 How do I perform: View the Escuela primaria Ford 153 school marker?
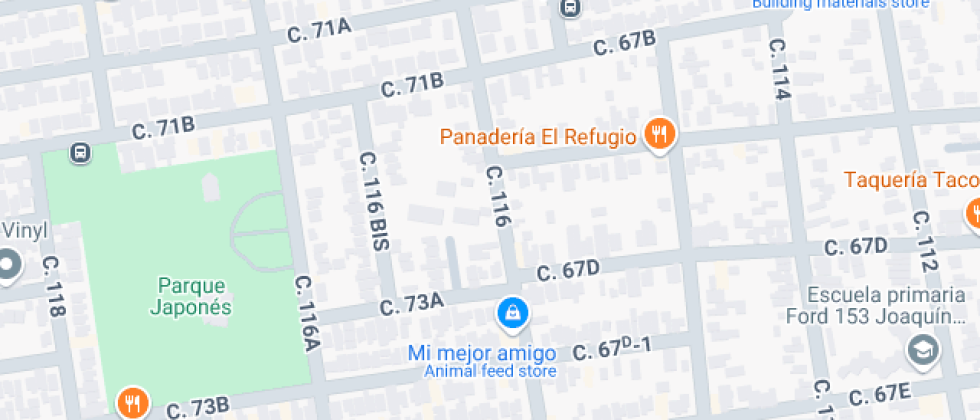point(922,349)
